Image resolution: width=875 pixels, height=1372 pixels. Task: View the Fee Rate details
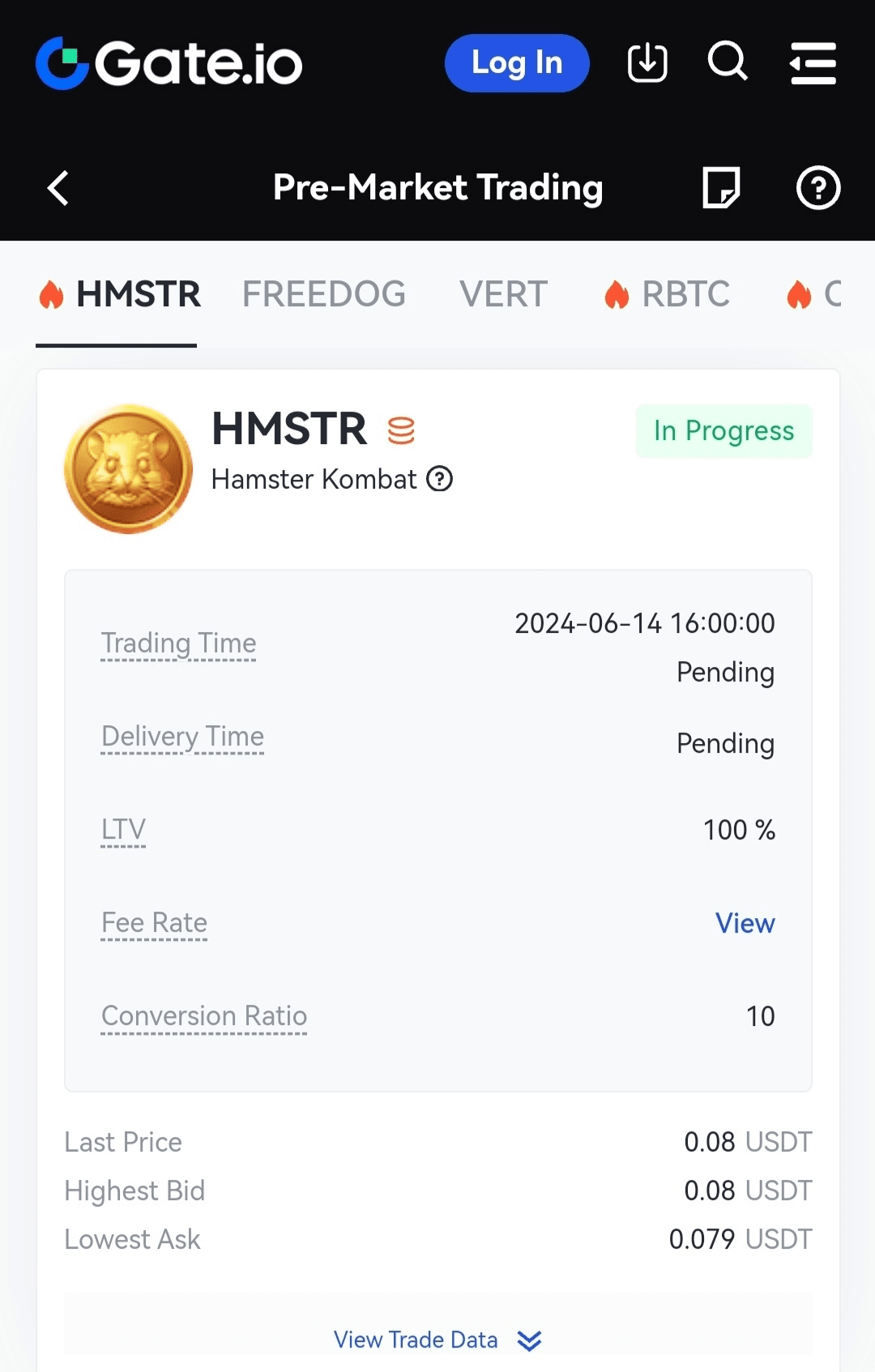point(745,923)
